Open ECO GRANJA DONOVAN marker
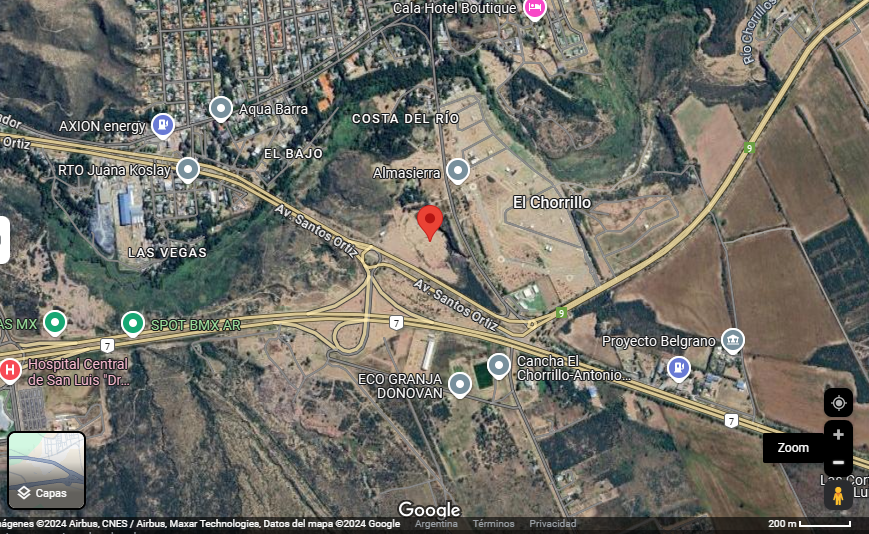This screenshot has width=869, height=534. pyautogui.click(x=460, y=383)
